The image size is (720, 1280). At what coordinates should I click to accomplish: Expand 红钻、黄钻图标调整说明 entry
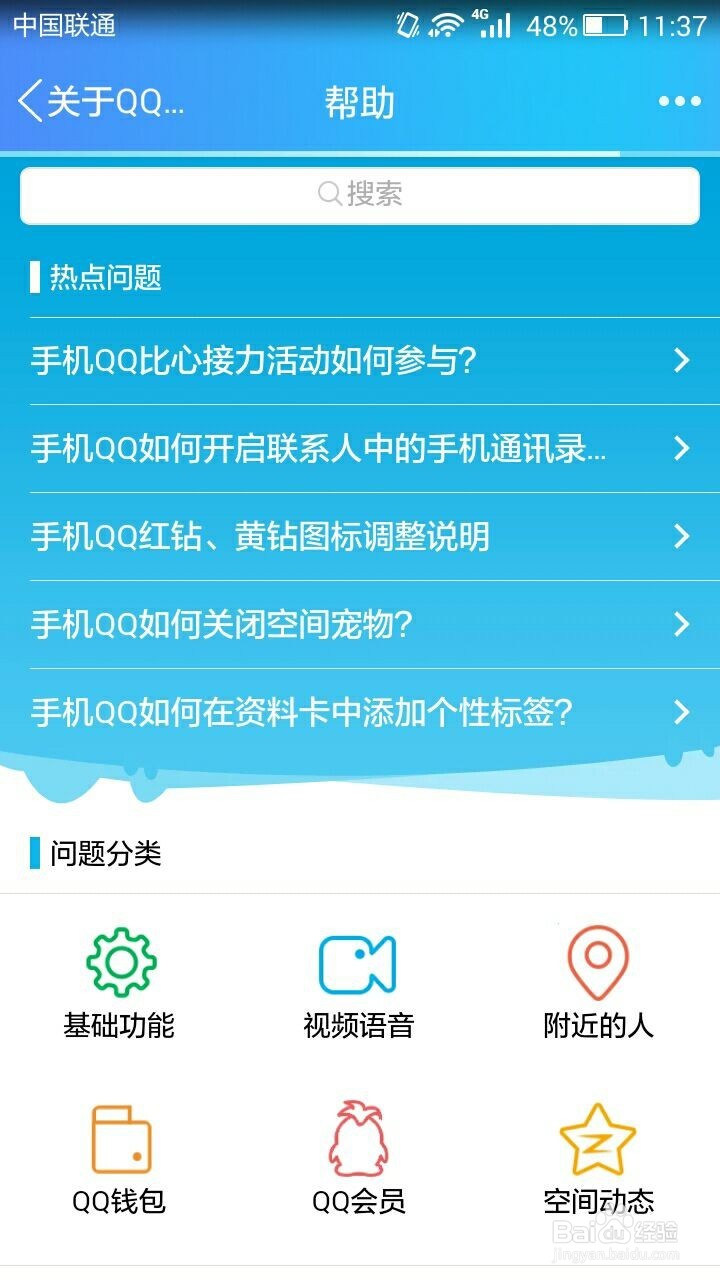[360, 537]
